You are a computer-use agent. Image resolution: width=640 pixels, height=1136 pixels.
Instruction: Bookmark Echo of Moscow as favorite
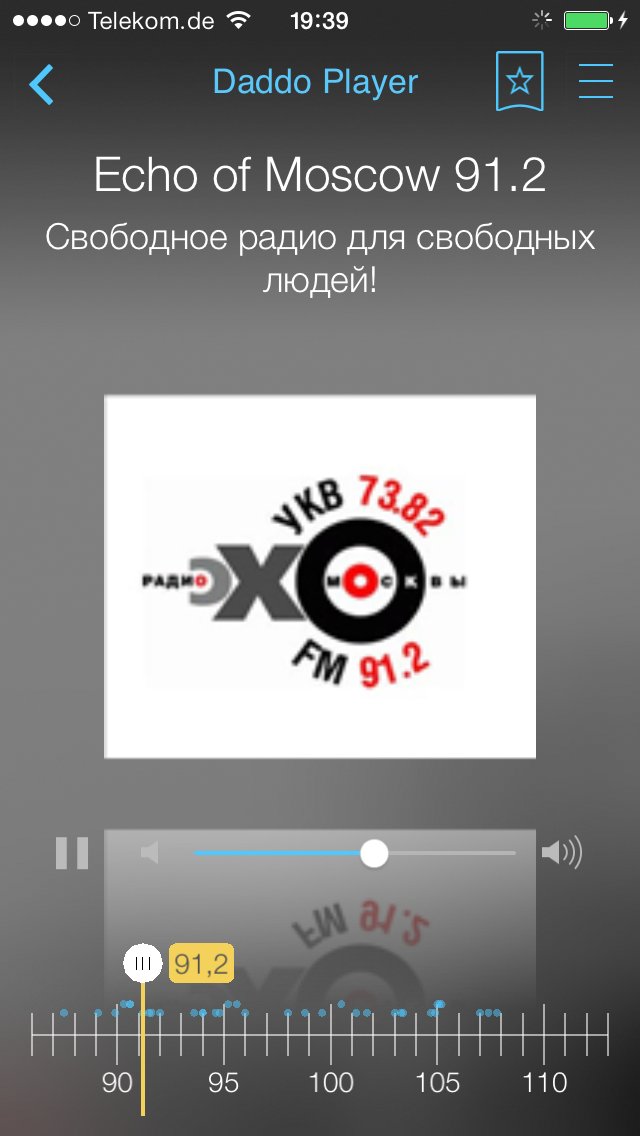pyautogui.click(x=520, y=82)
